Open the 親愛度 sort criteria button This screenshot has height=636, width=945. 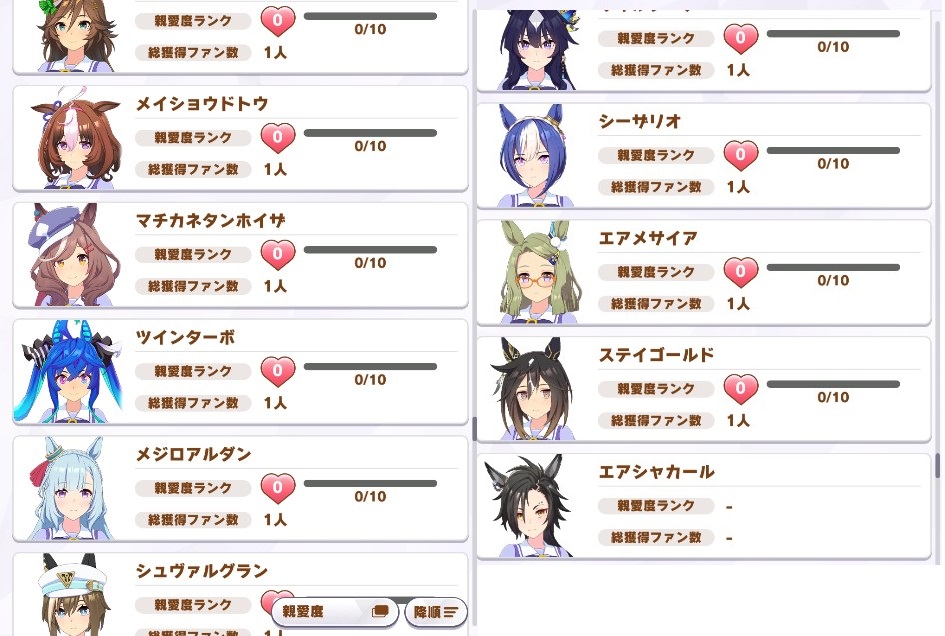click(x=335, y=611)
